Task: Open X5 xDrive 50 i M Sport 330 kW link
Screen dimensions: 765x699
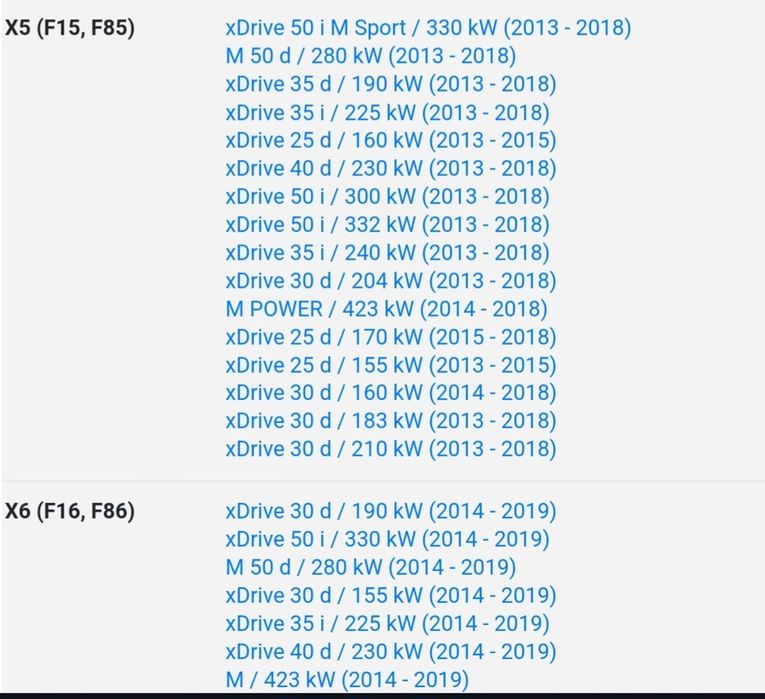Action: click(x=428, y=28)
